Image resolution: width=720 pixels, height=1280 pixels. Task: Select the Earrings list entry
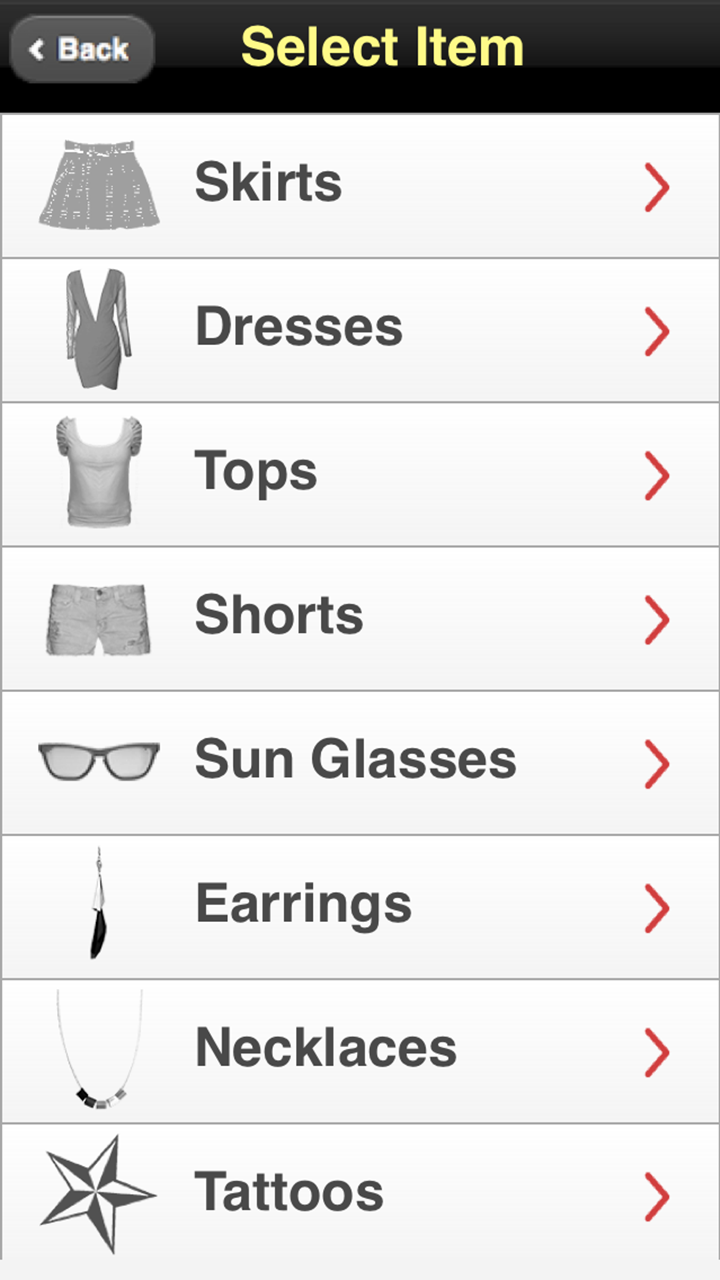[360, 902]
